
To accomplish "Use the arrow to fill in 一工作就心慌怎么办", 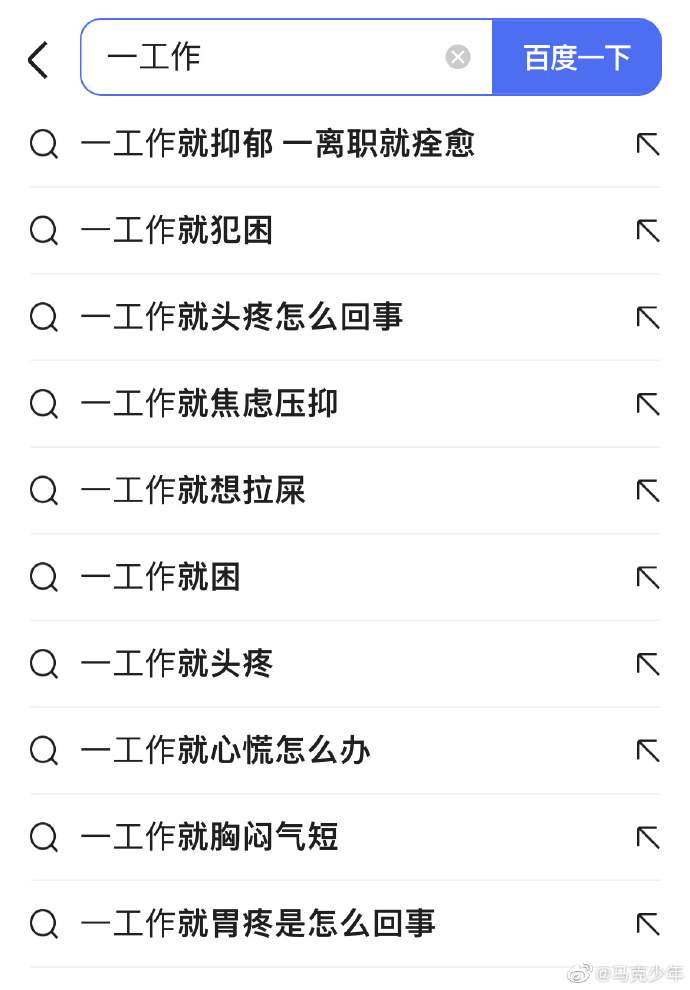I will pyautogui.click(x=648, y=750).
